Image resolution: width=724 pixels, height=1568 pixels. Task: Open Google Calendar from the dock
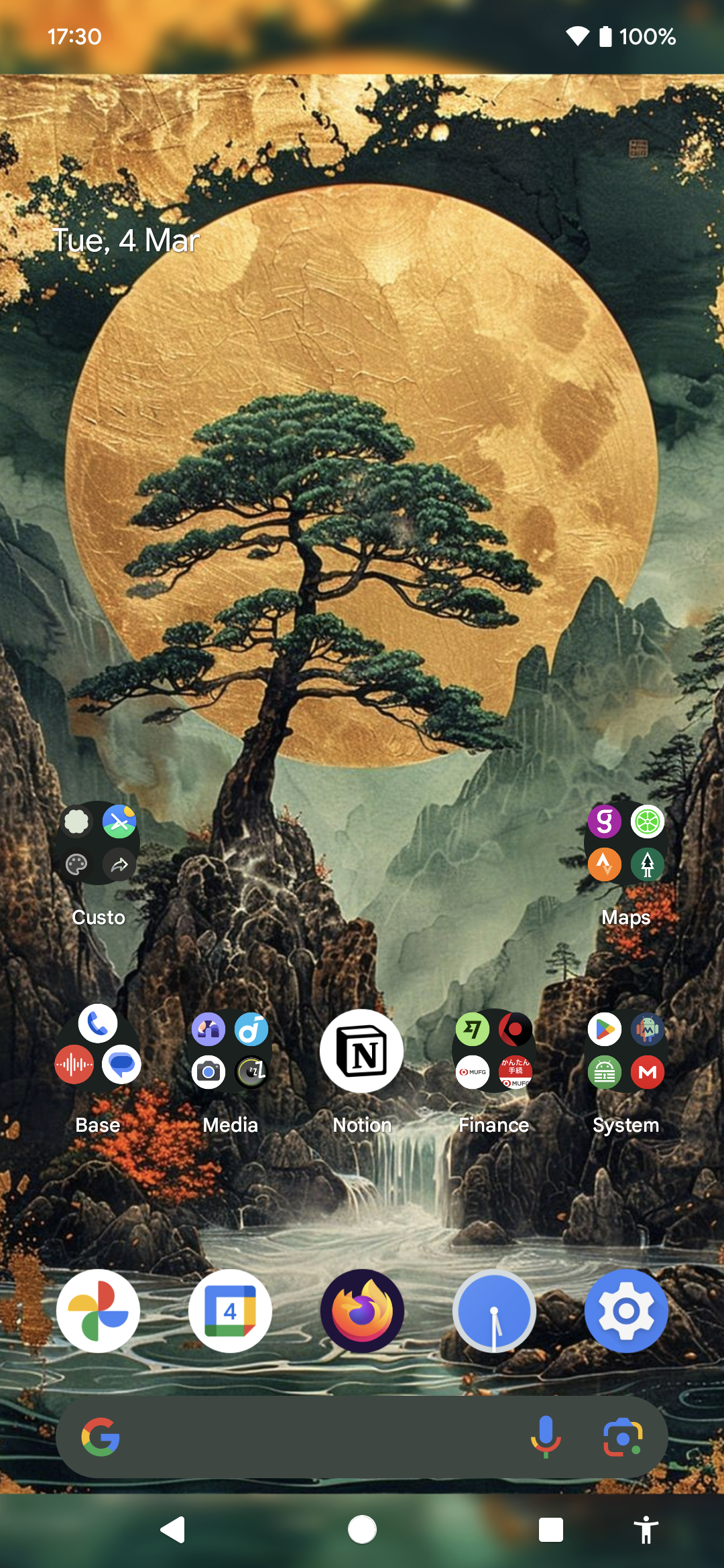230,1311
